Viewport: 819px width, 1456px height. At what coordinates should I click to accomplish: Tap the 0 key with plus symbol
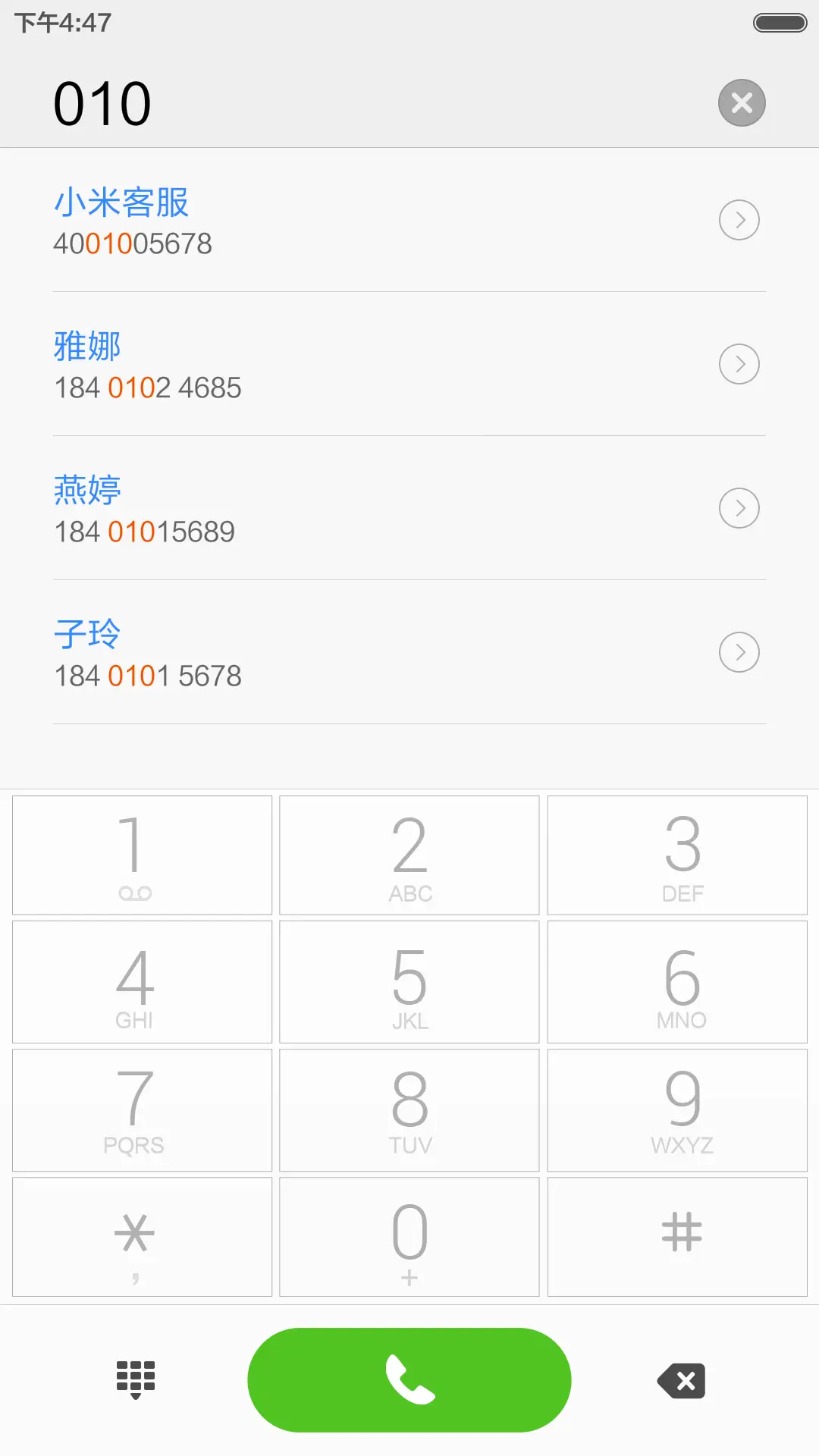pos(409,1236)
